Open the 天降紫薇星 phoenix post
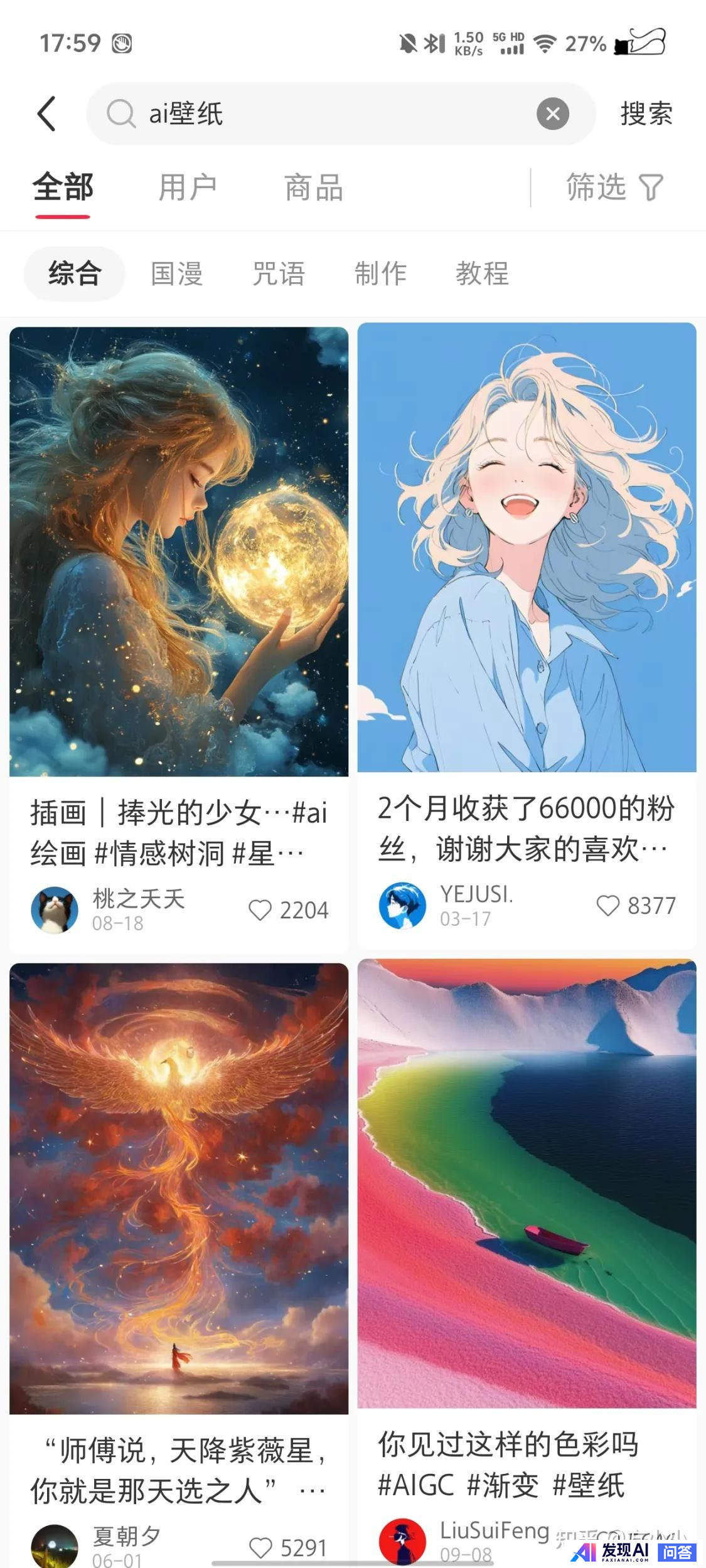 coord(179,1189)
